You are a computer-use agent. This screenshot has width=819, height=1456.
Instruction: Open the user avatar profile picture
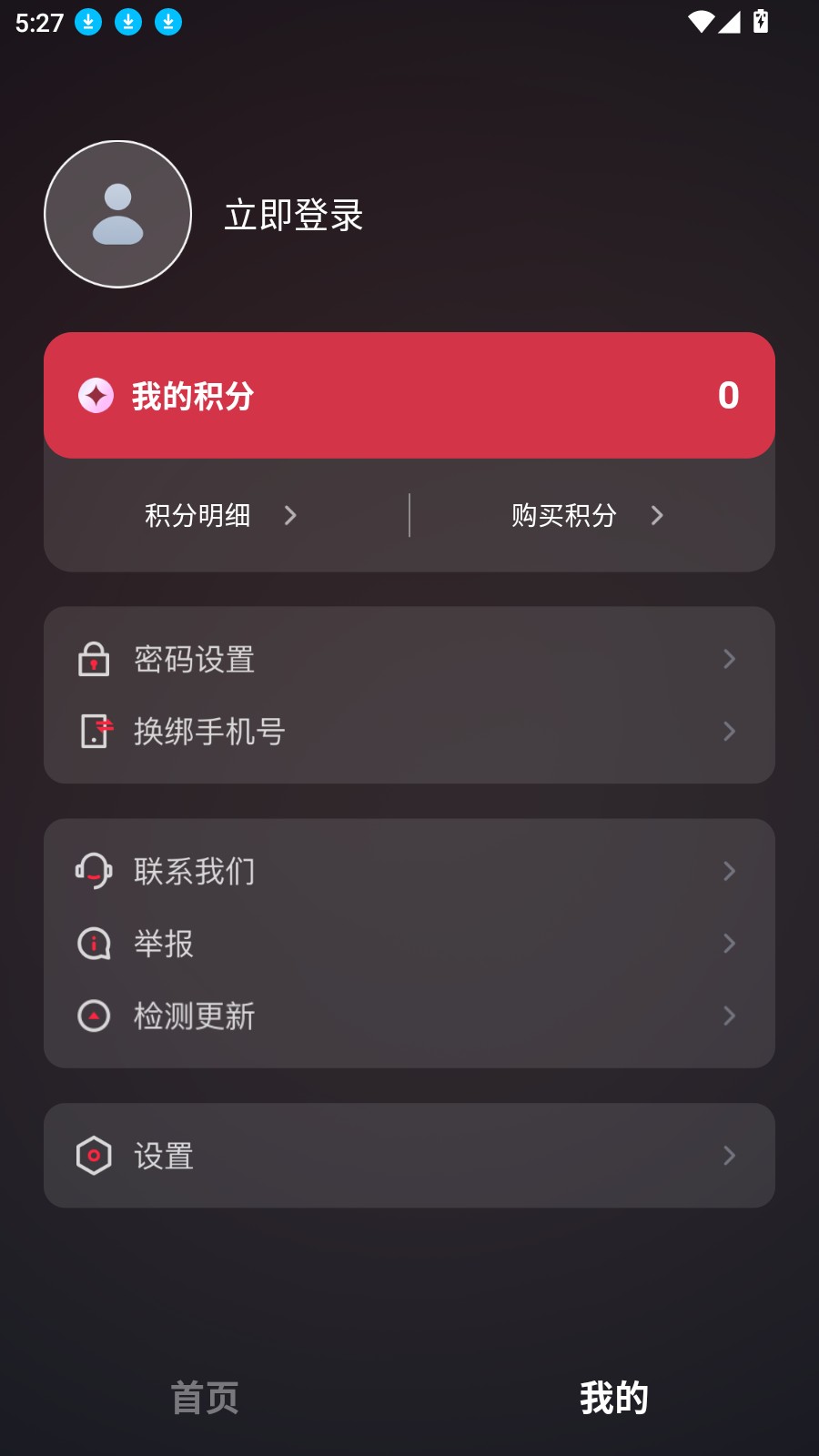(117, 214)
